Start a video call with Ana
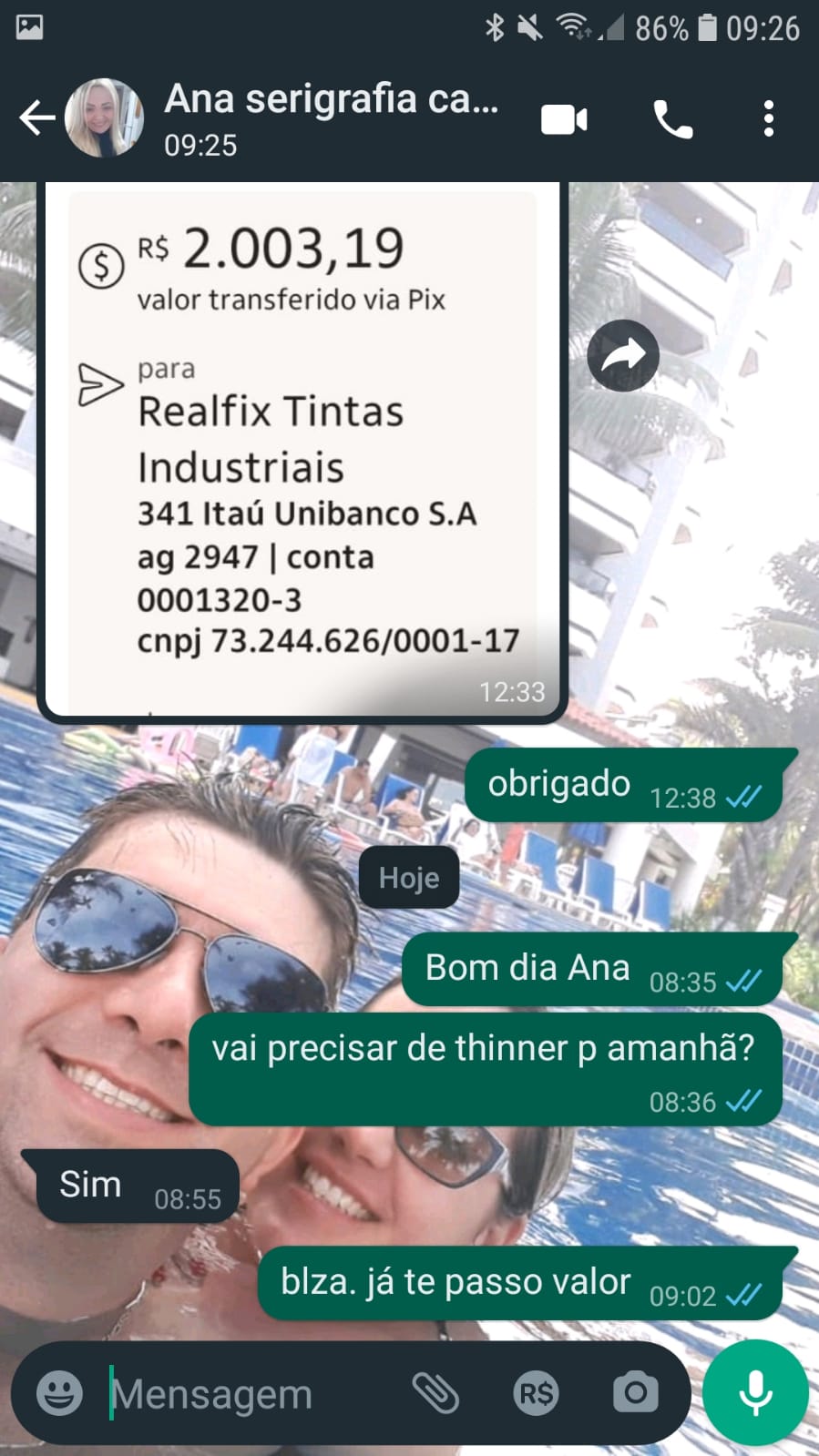This screenshot has height=1456, width=819. [x=564, y=119]
